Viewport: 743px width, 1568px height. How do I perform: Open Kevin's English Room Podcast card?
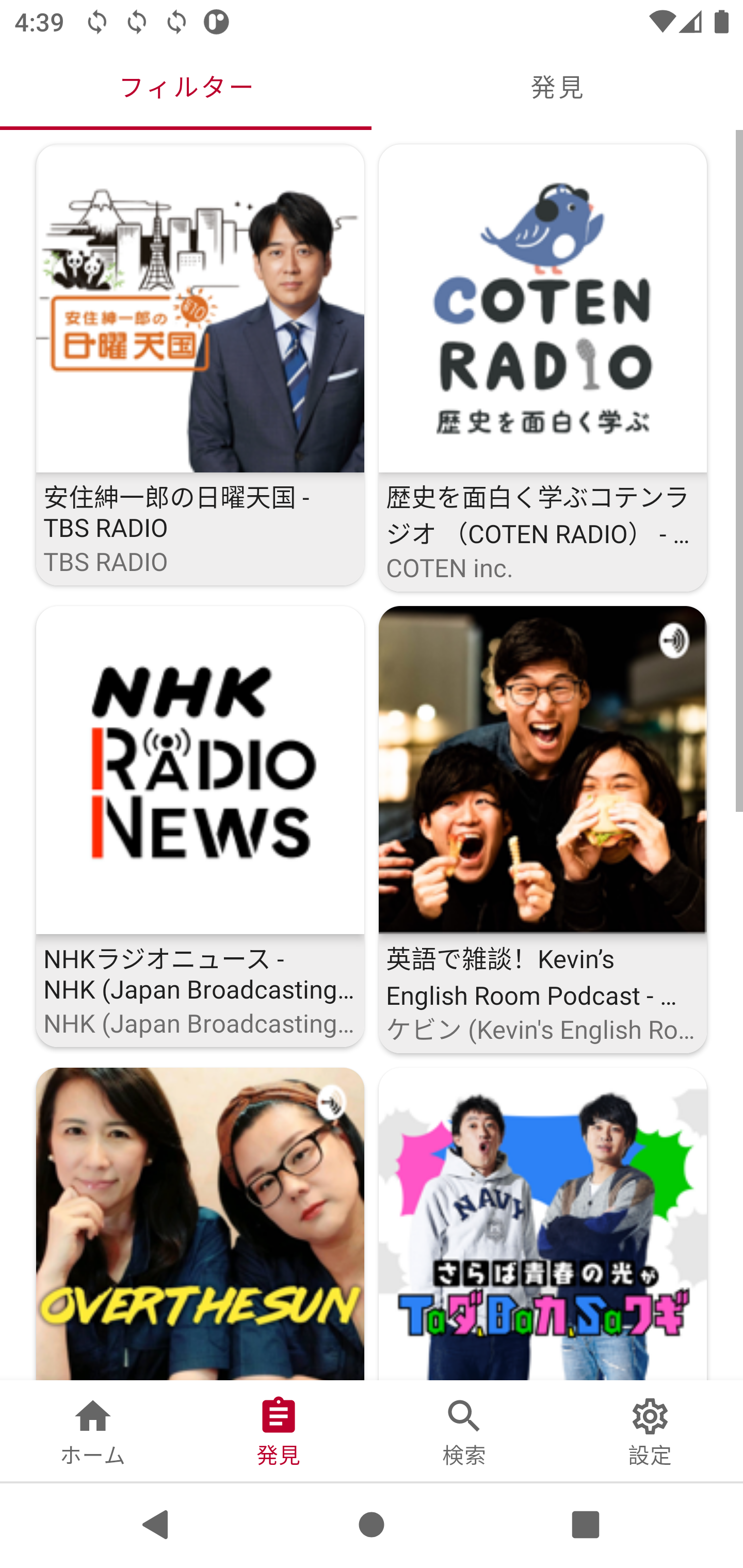[542, 829]
